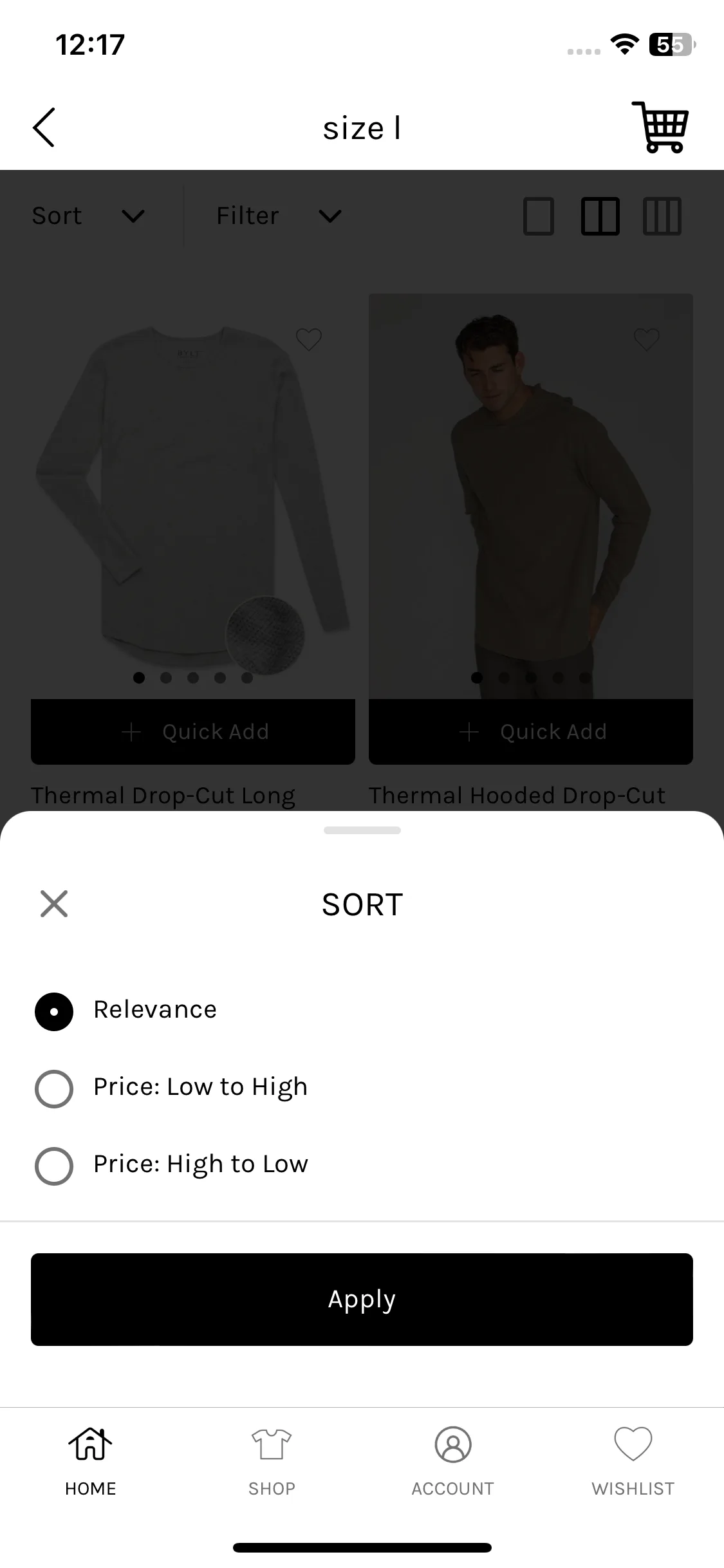Select the Relevance sort option

[54, 1011]
